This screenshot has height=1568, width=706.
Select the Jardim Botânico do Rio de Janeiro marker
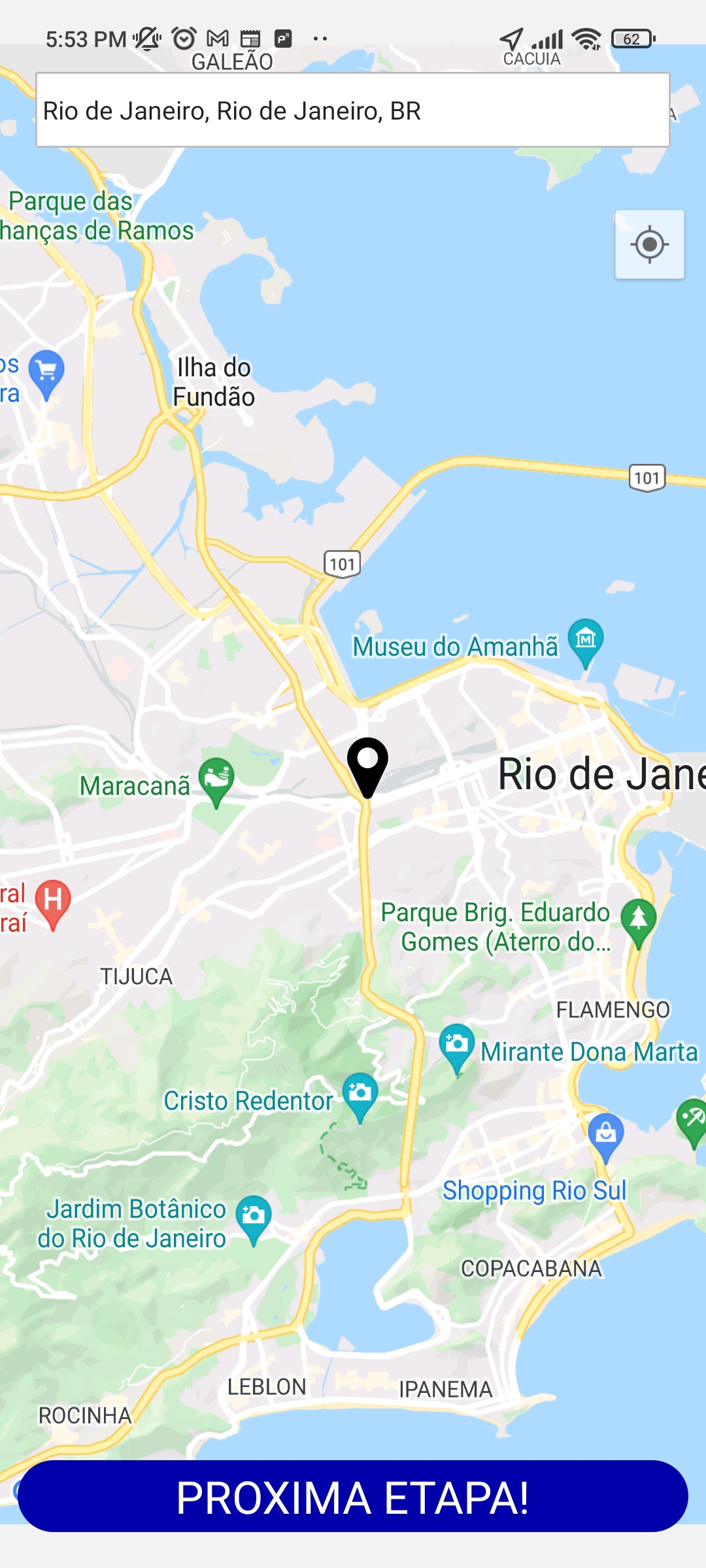tap(253, 1217)
